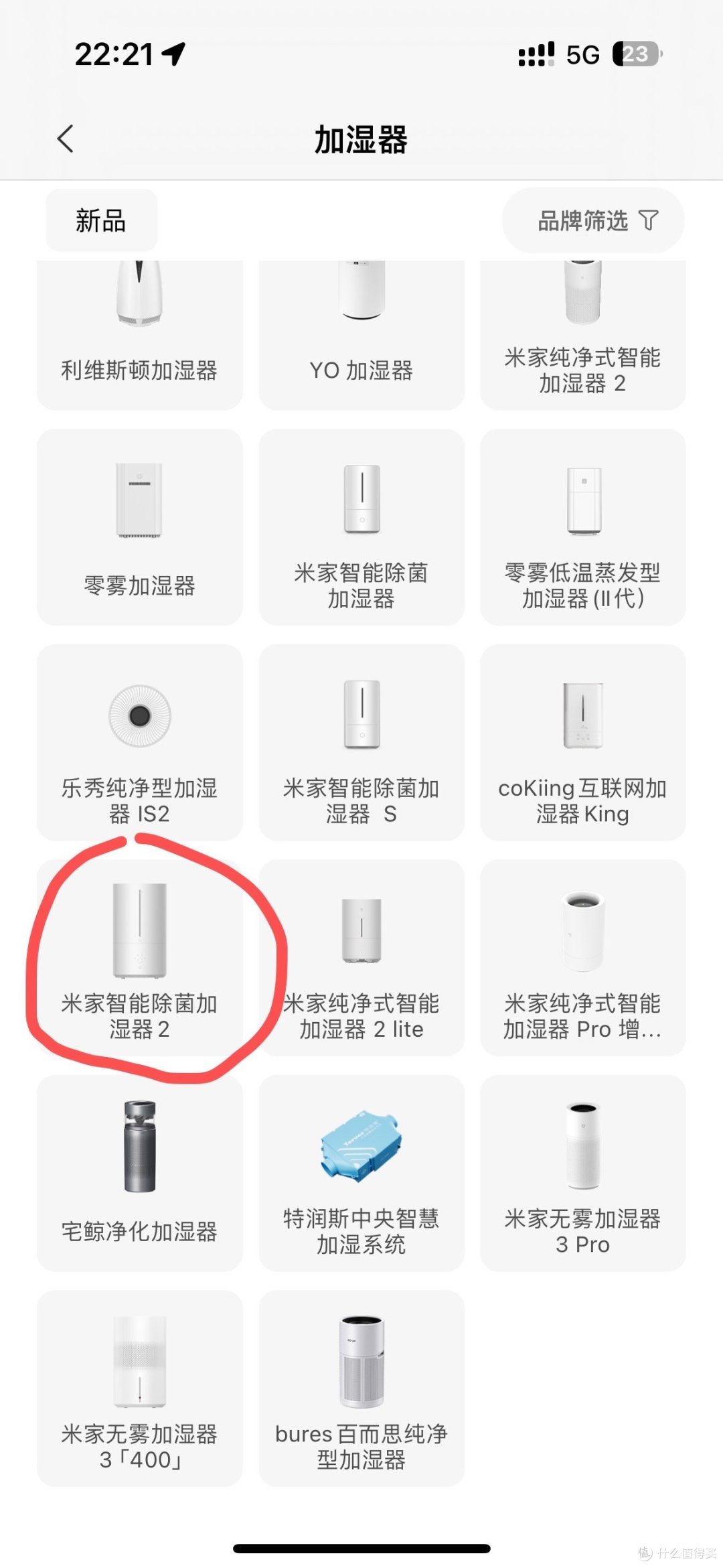Choose 米家智能除菌加湿器 S

coord(361,742)
